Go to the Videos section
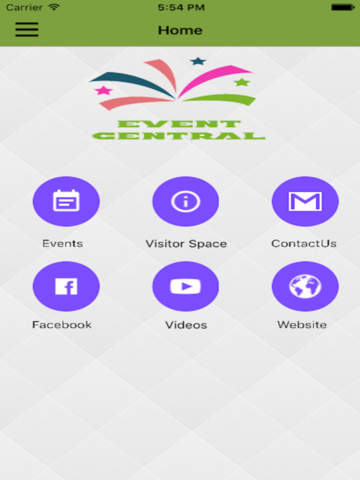360x480 pixels. tap(185, 286)
